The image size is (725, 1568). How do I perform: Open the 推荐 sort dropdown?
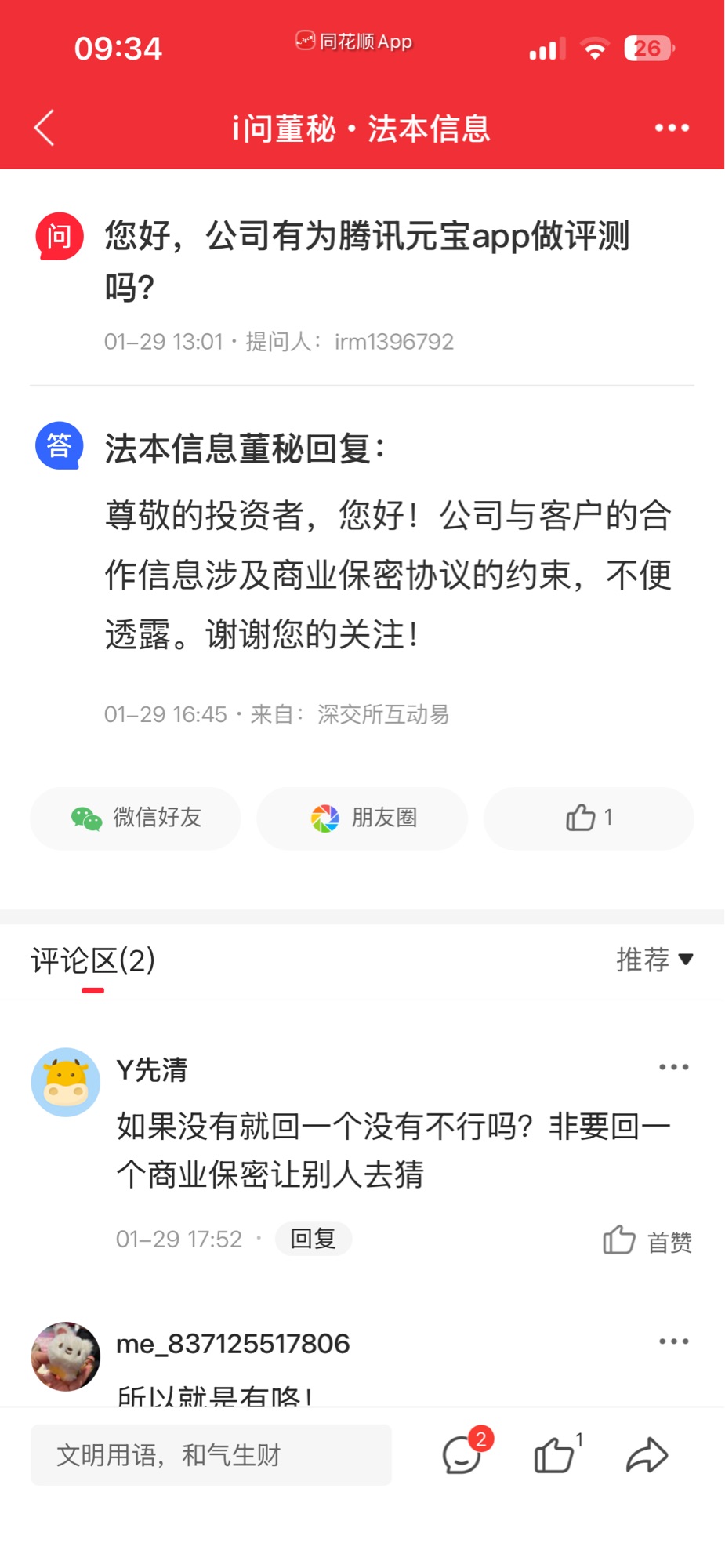[x=655, y=960]
